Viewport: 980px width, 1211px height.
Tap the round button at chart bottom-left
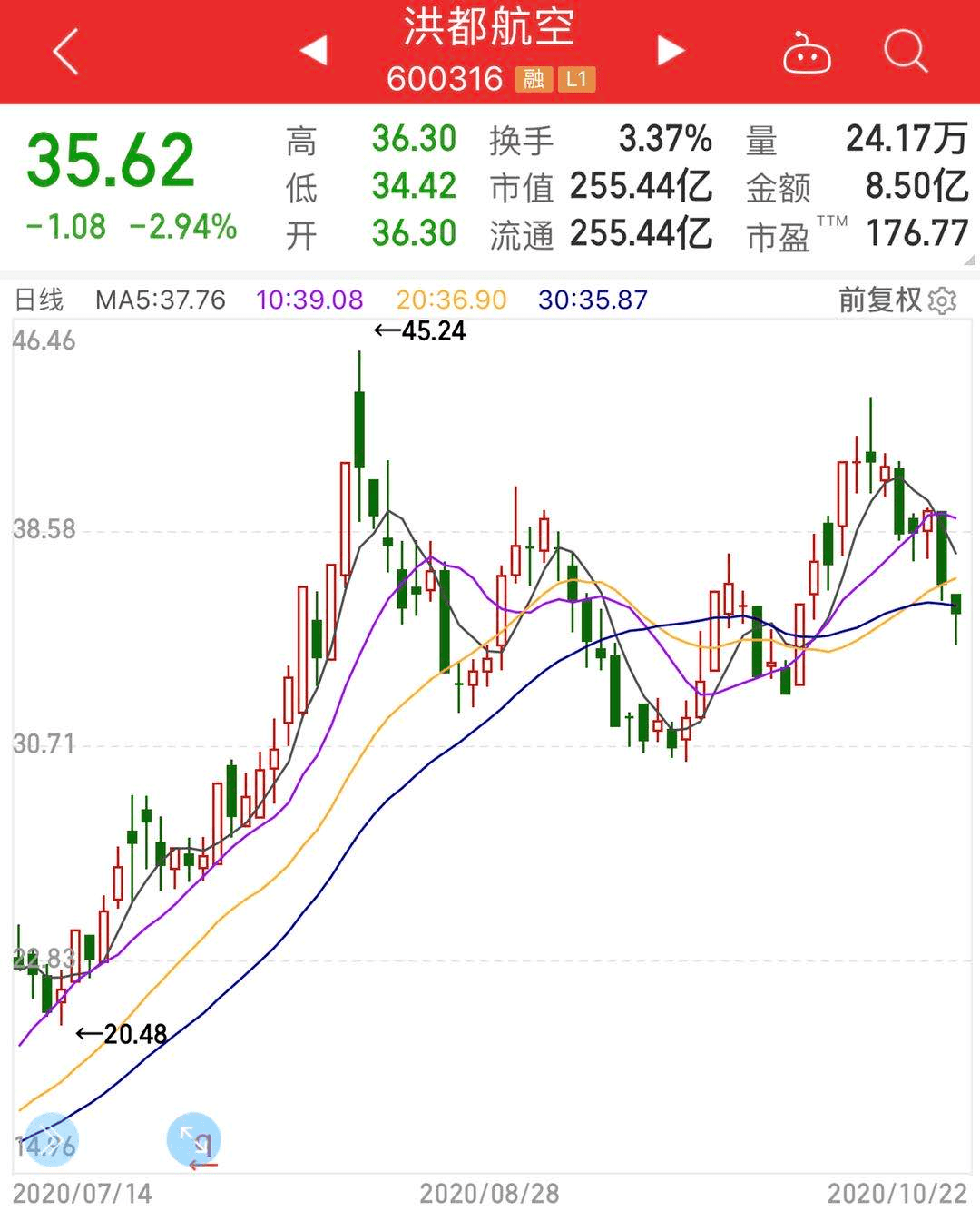pos(52,1140)
